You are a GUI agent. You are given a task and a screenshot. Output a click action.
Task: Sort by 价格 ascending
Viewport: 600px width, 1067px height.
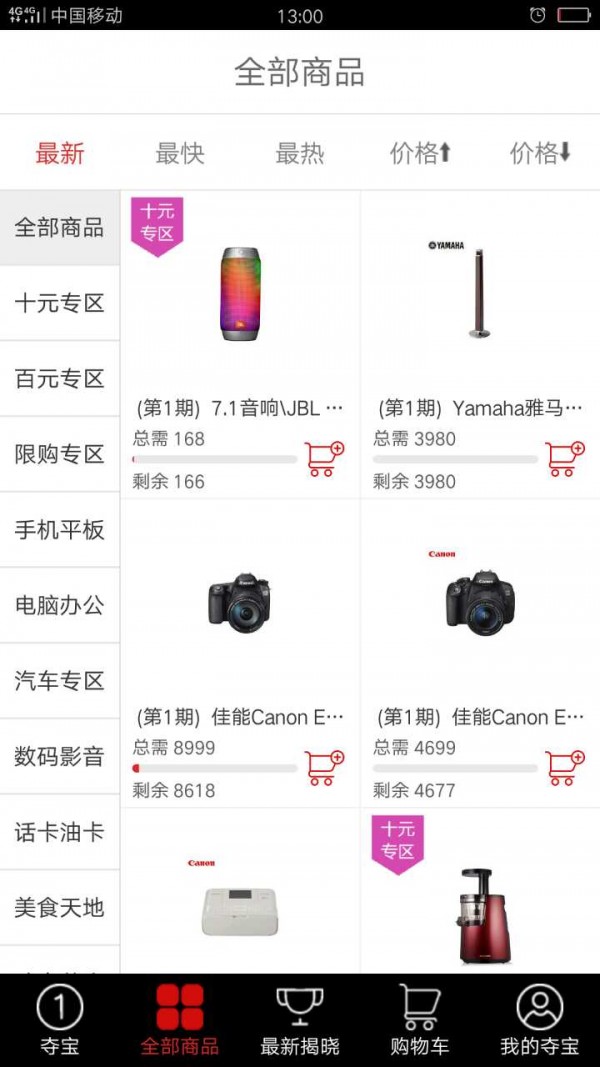[420, 153]
